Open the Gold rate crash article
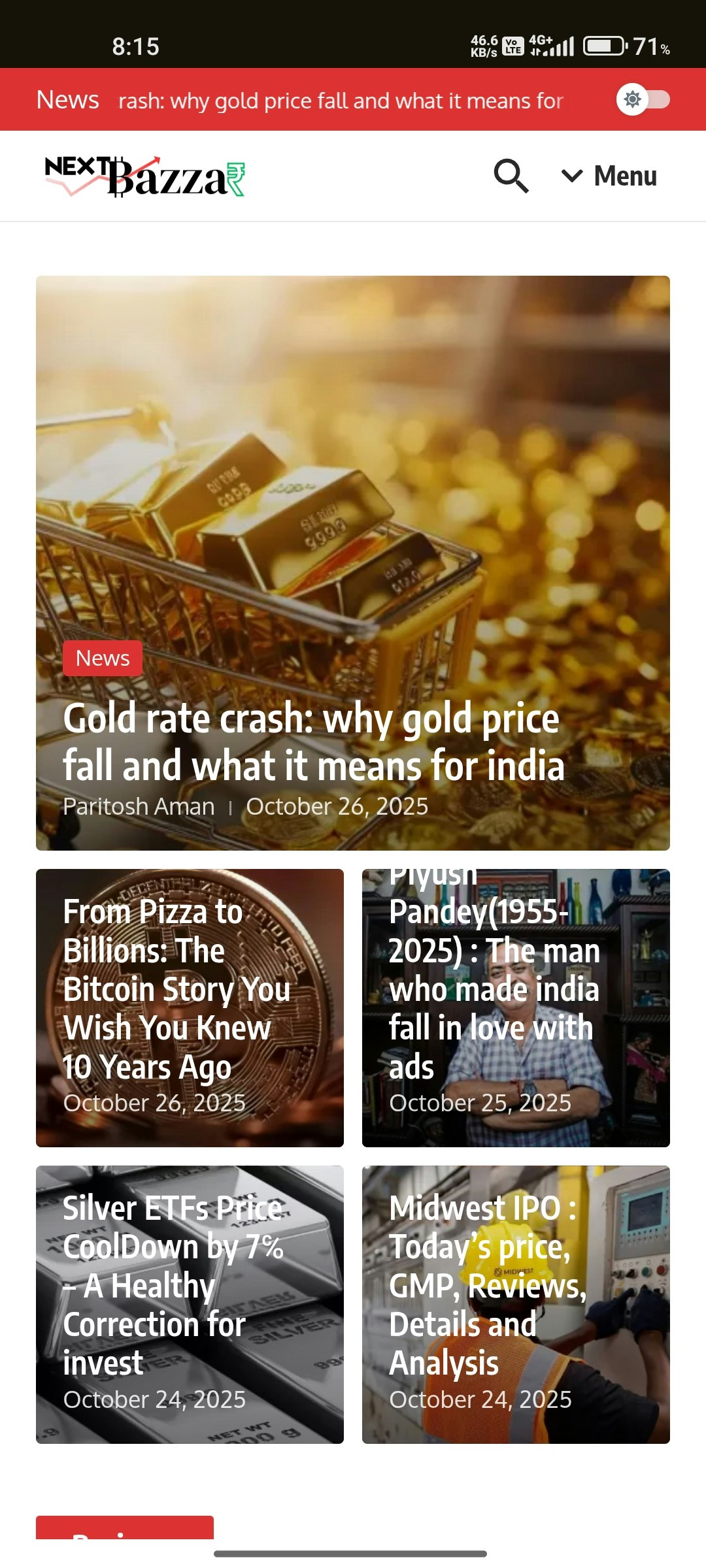This screenshot has width=706, height=1568. click(312, 742)
